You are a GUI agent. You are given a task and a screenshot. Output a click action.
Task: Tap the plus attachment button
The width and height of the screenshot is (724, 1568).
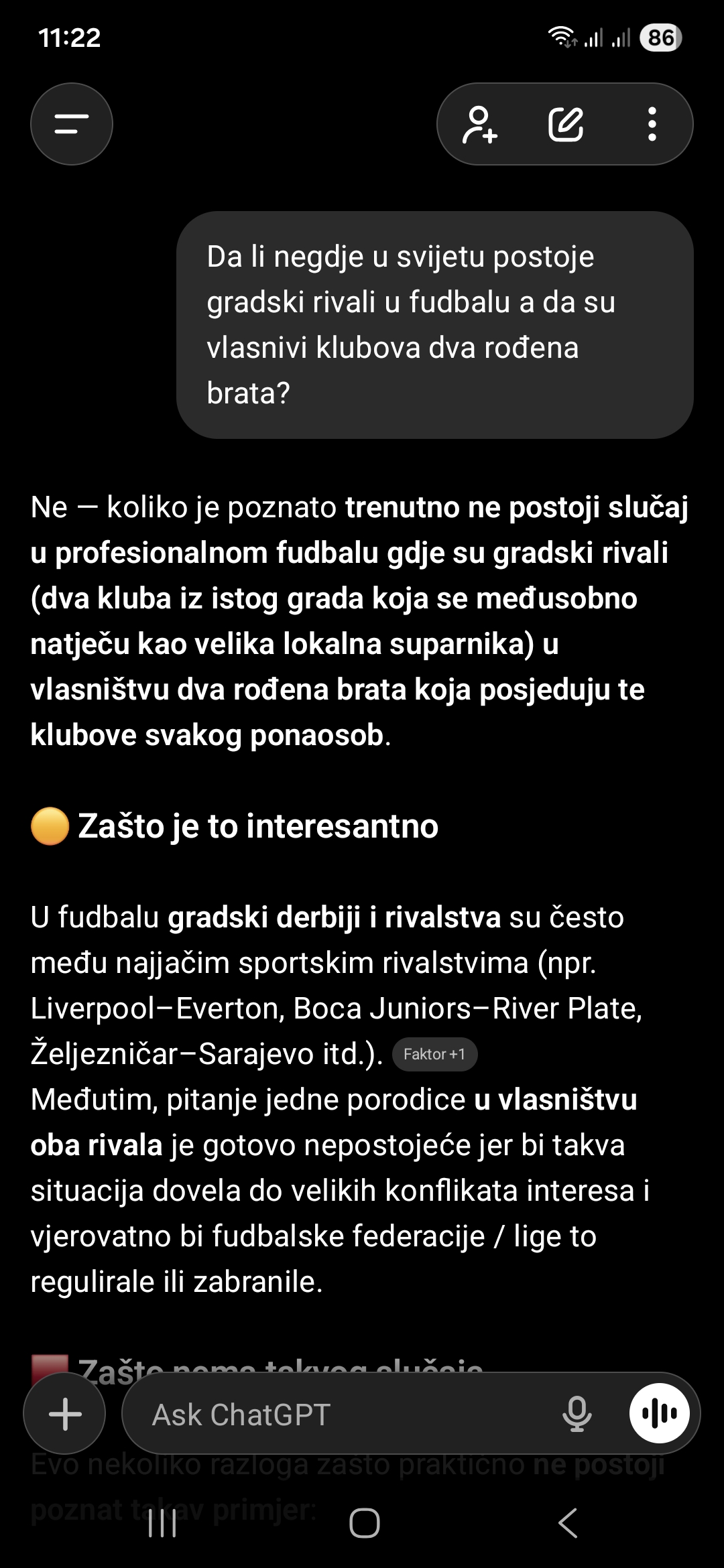(x=65, y=1415)
